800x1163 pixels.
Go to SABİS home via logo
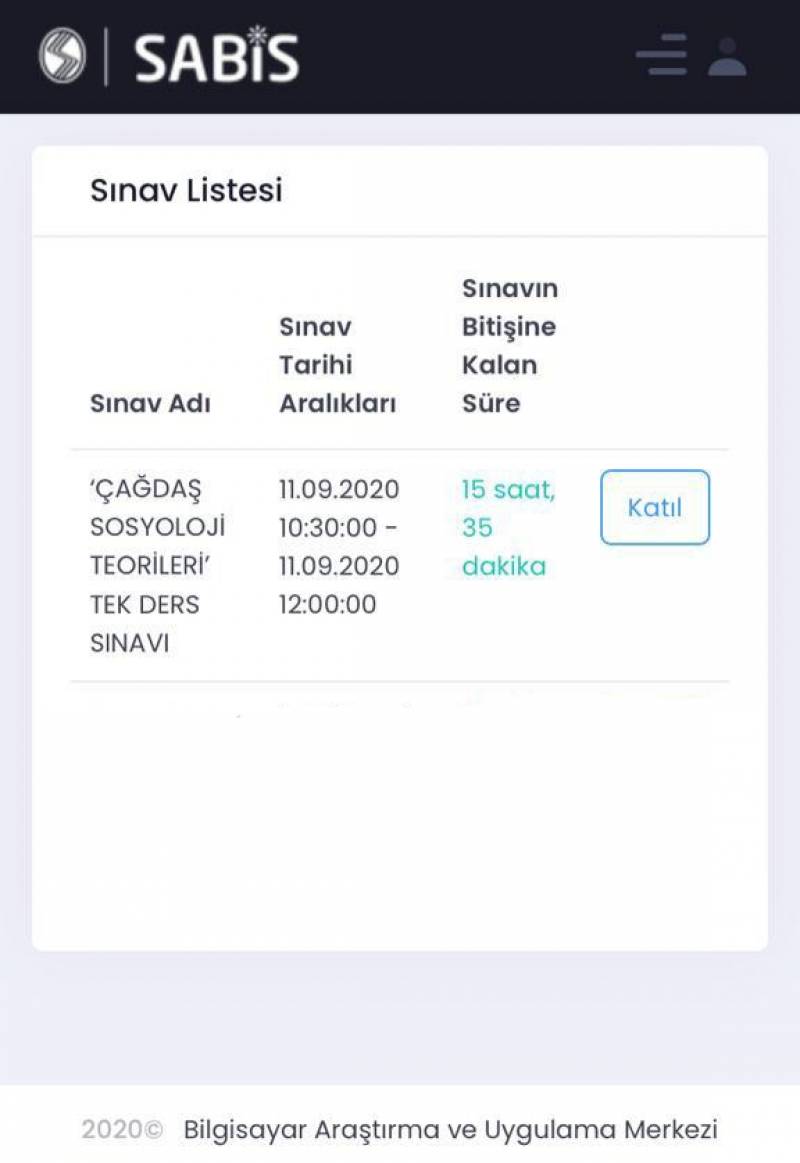pos(170,56)
